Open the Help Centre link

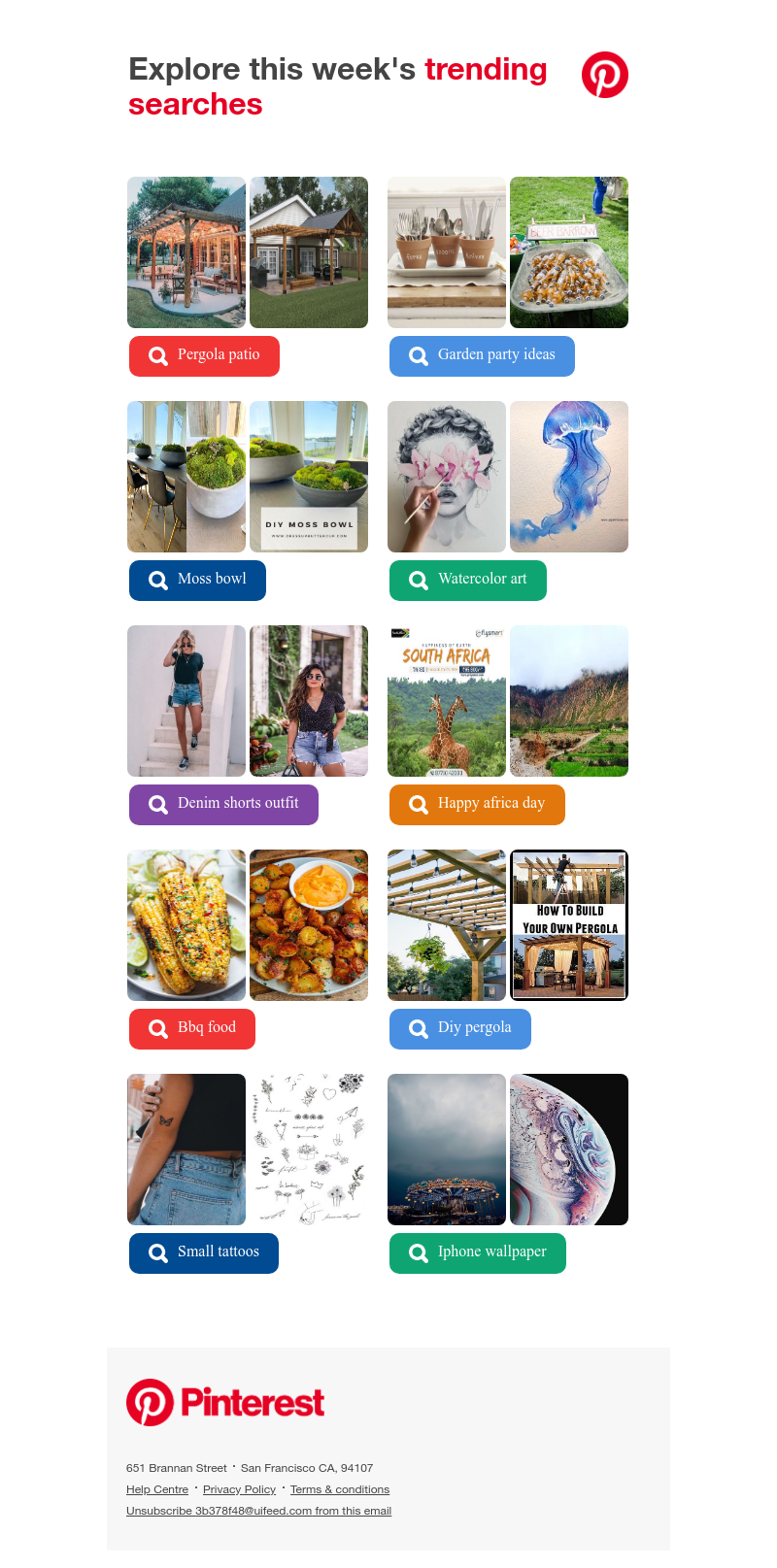pyautogui.click(x=157, y=1489)
